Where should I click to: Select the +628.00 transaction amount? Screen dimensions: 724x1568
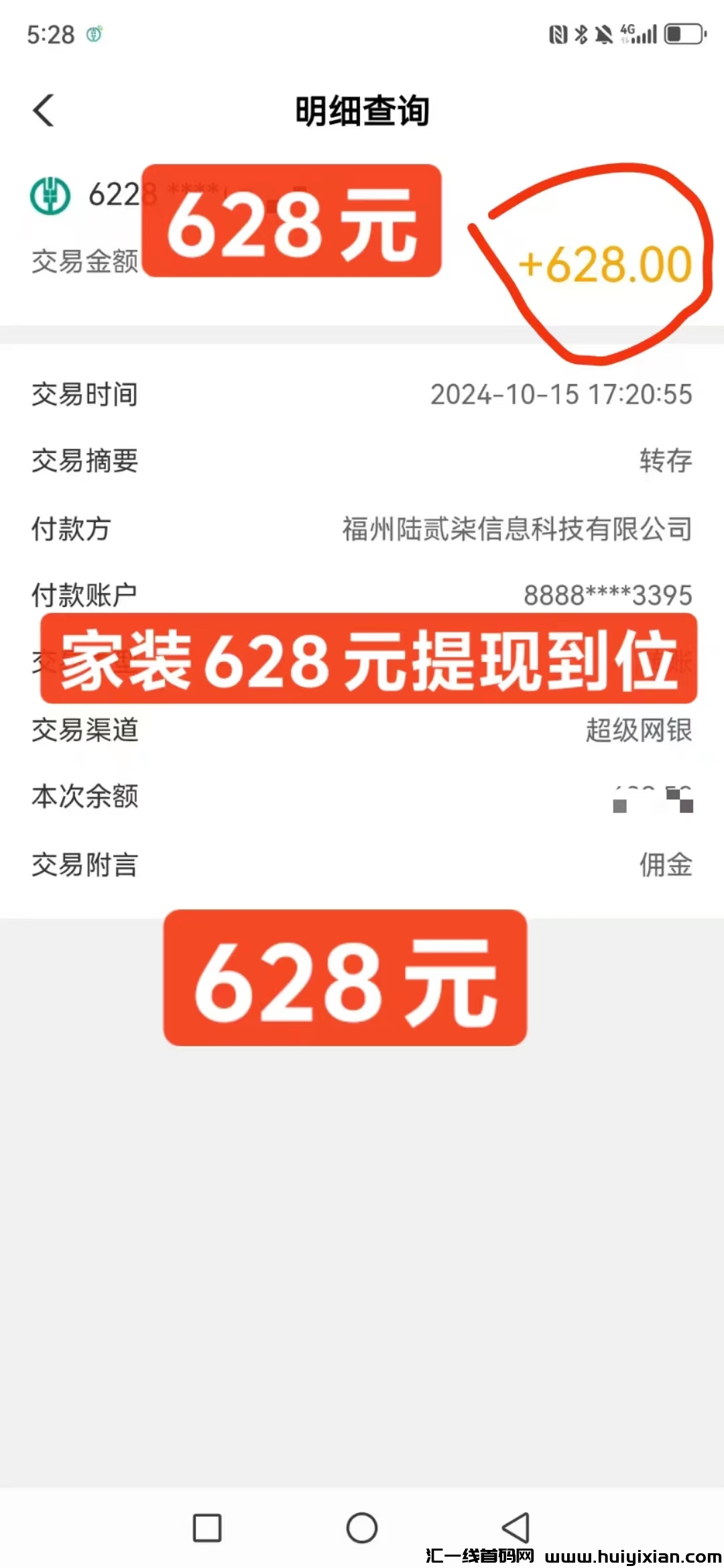pos(607,264)
